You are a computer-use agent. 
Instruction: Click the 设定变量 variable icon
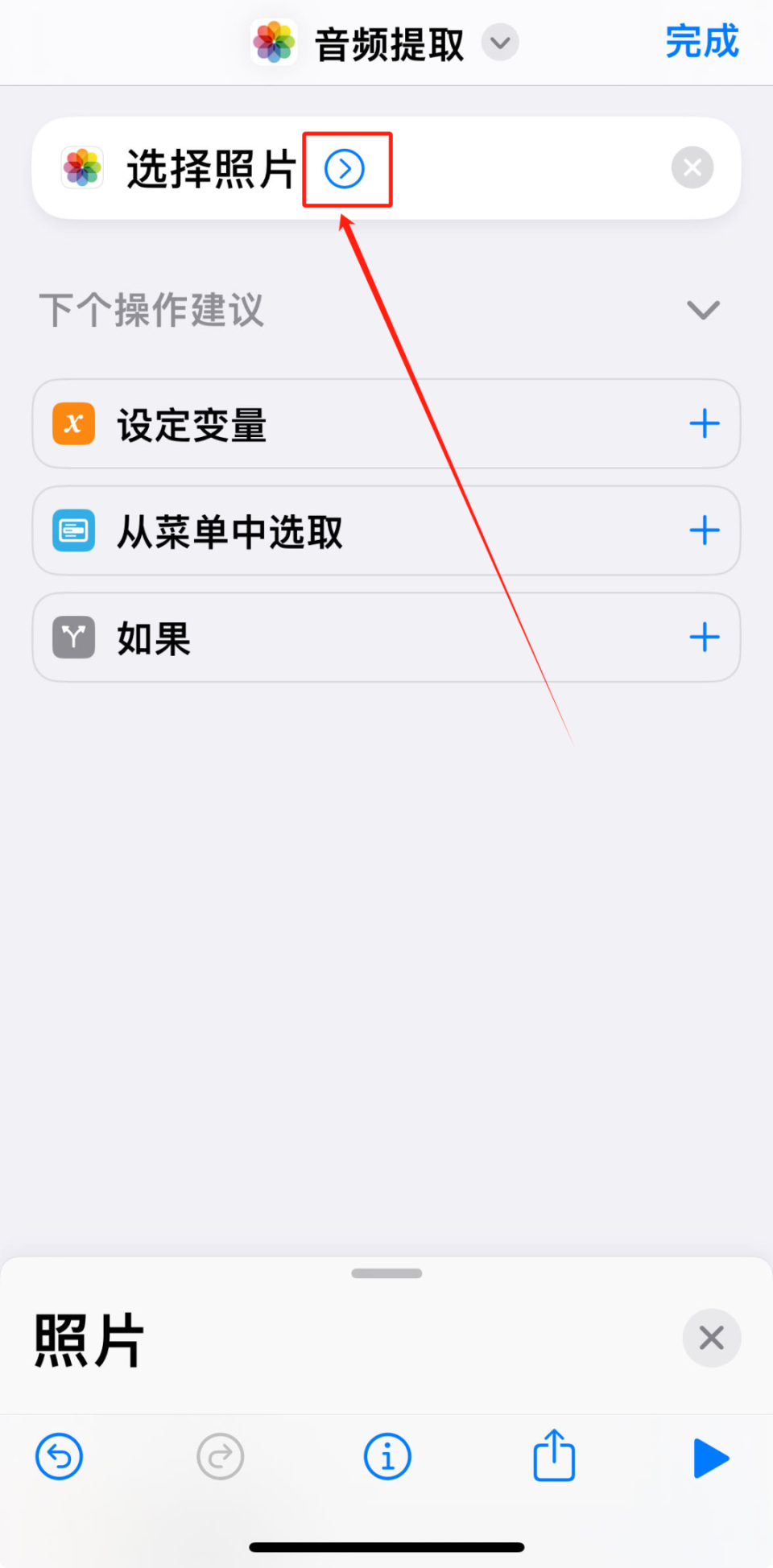click(72, 424)
